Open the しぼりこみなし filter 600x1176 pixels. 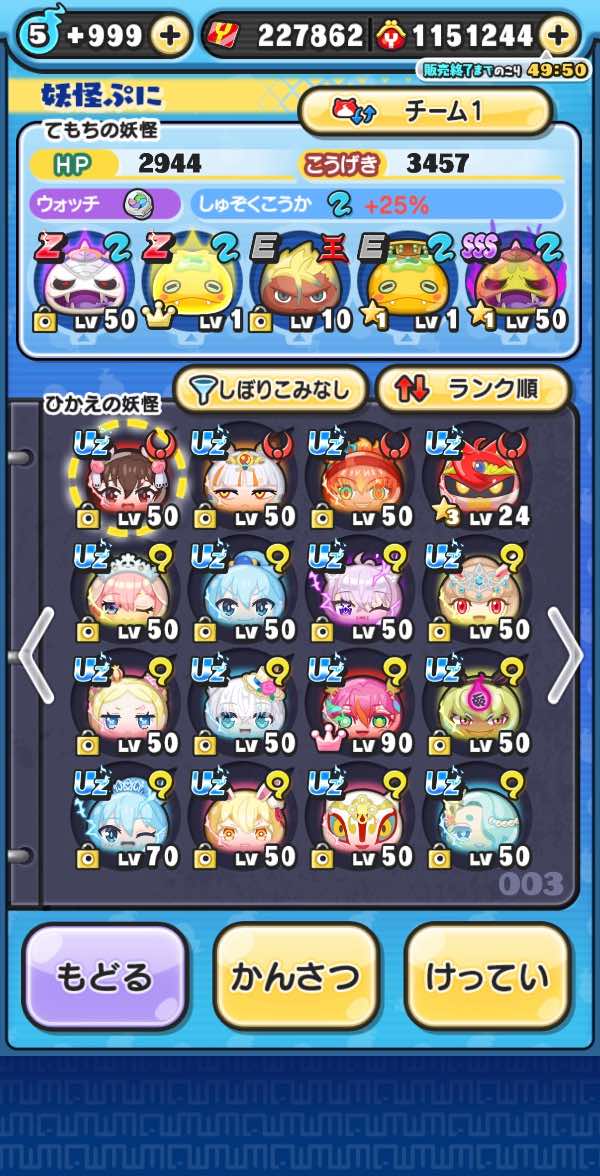[x=270, y=390]
